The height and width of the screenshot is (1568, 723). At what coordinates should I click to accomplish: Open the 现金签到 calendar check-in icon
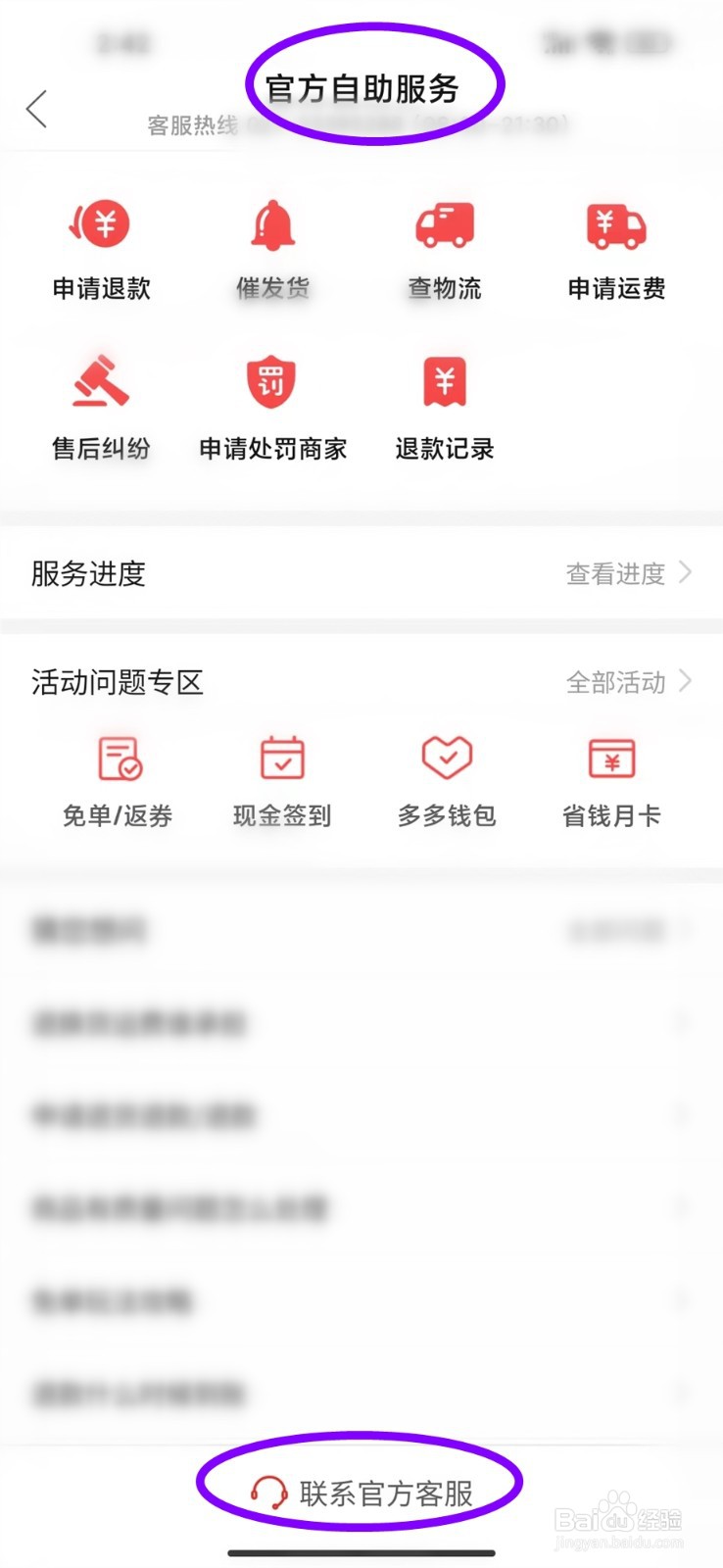pyautogui.click(x=281, y=758)
